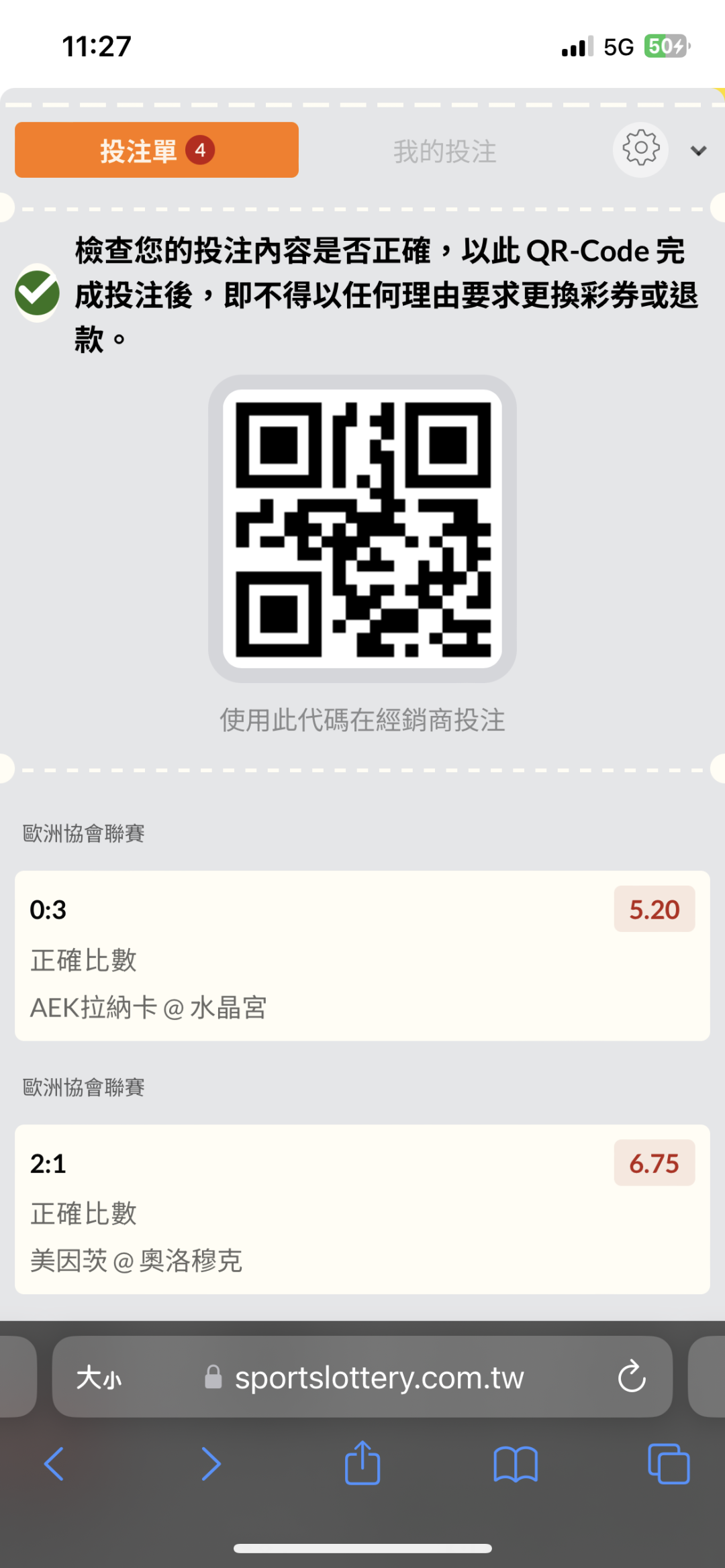Switch to the 投注單 tab
Screen dimensions: 725x1568
(x=156, y=150)
